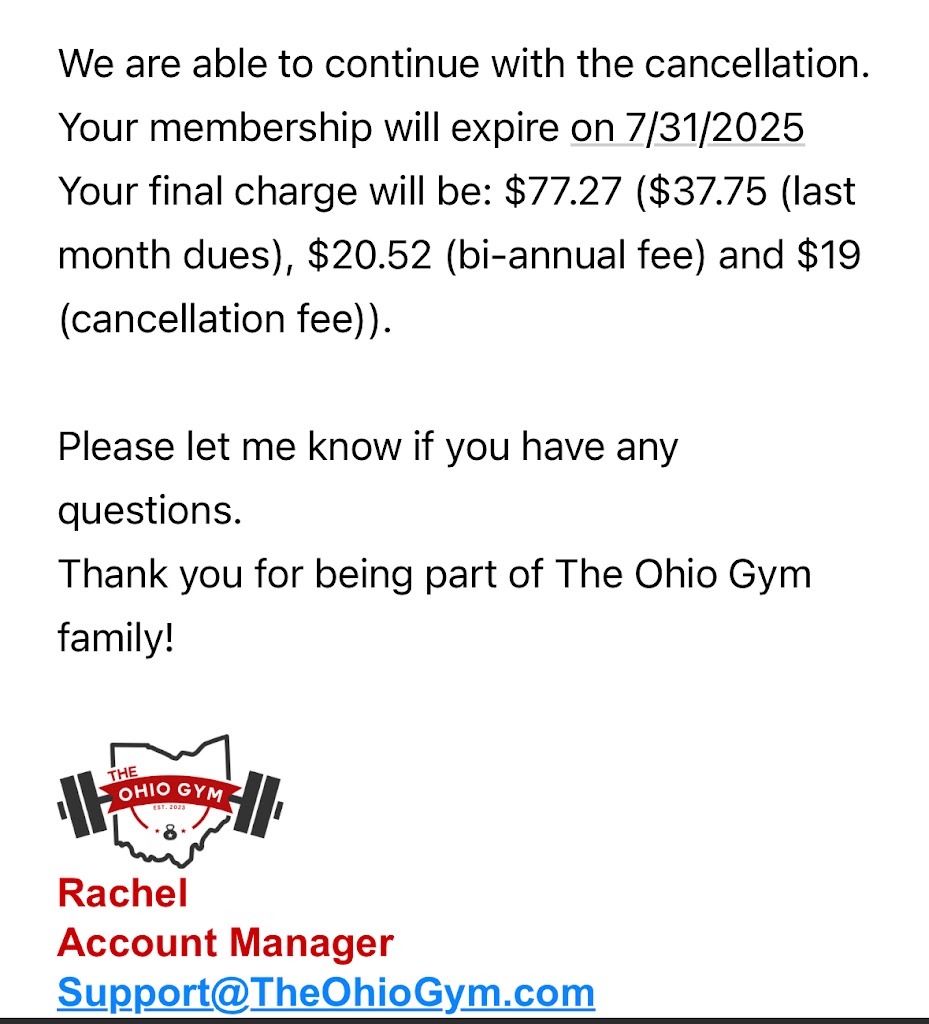The width and height of the screenshot is (929, 1024).
Task: Tap the Support@TheOhioGym.com email link
Action: pyautogui.click(x=326, y=992)
